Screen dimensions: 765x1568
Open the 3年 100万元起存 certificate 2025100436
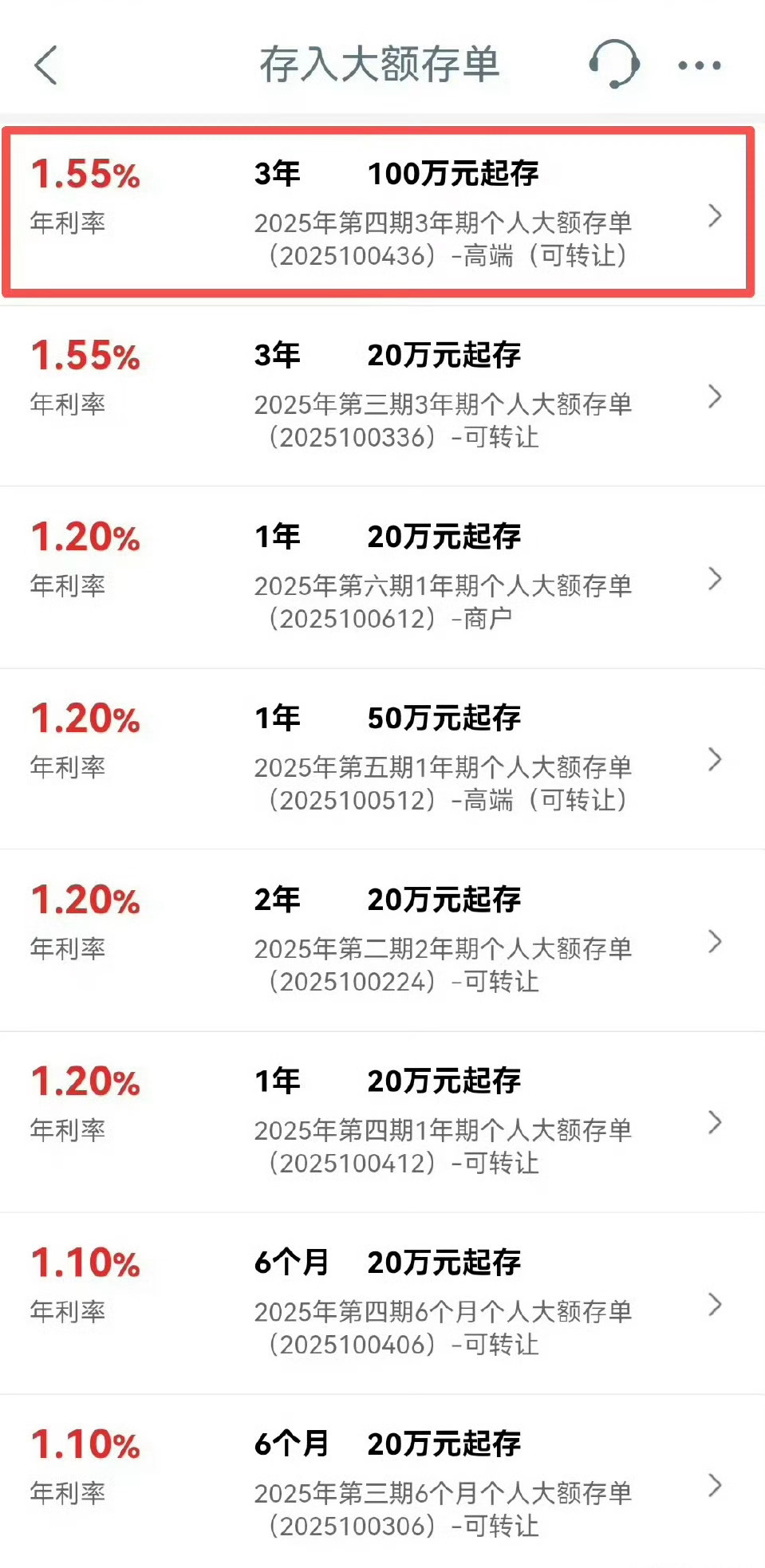point(378,213)
